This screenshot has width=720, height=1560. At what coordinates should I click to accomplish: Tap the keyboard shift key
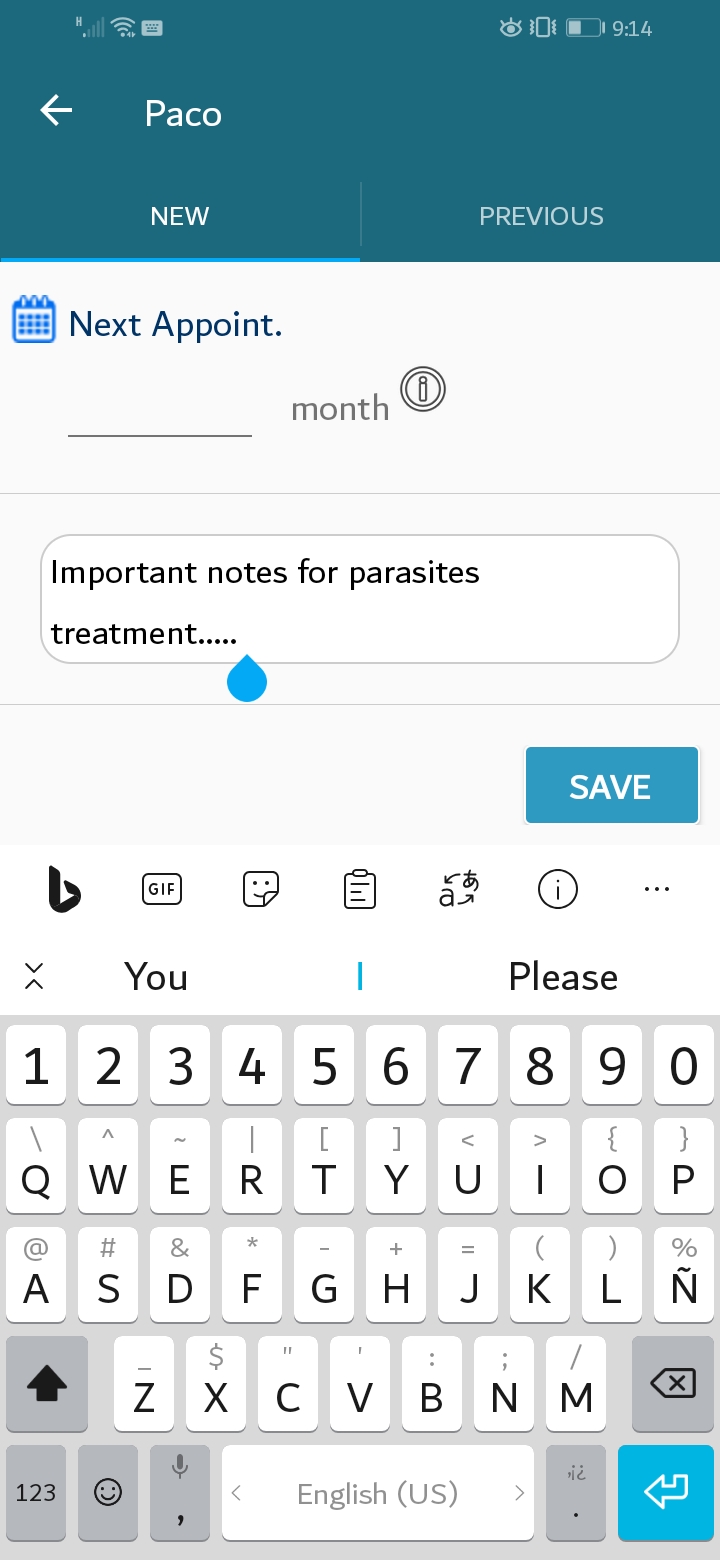[x=47, y=1385]
